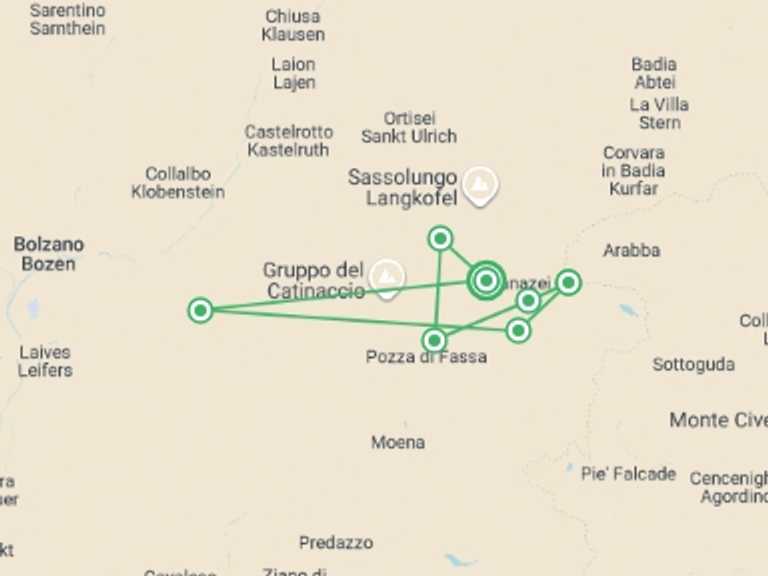Select the northernmost marker below Sassolungo

[x=440, y=238]
